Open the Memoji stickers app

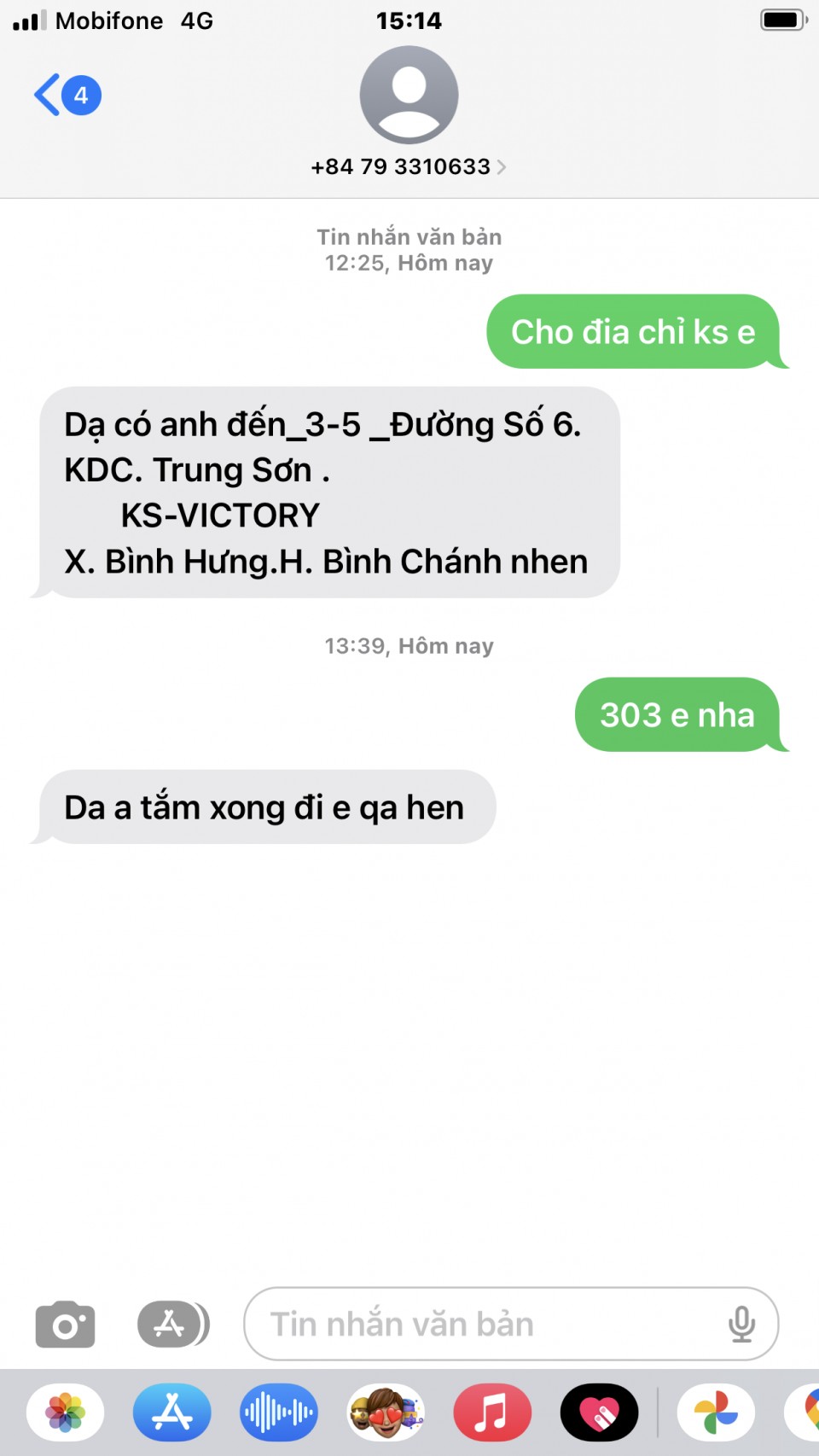click(386, 1412)
